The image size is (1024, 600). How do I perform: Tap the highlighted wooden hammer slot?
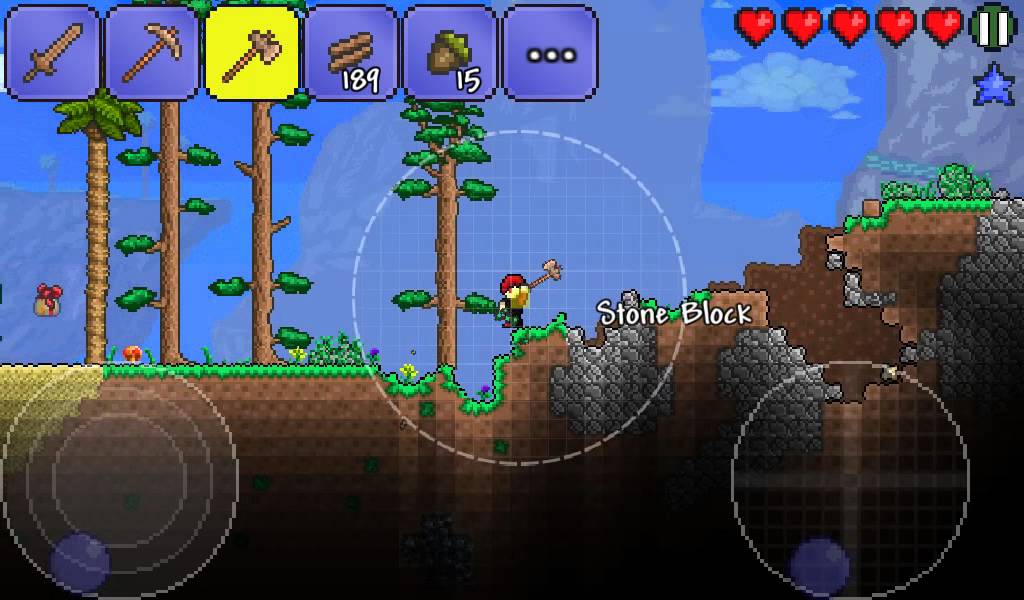(x=252, y=53)
